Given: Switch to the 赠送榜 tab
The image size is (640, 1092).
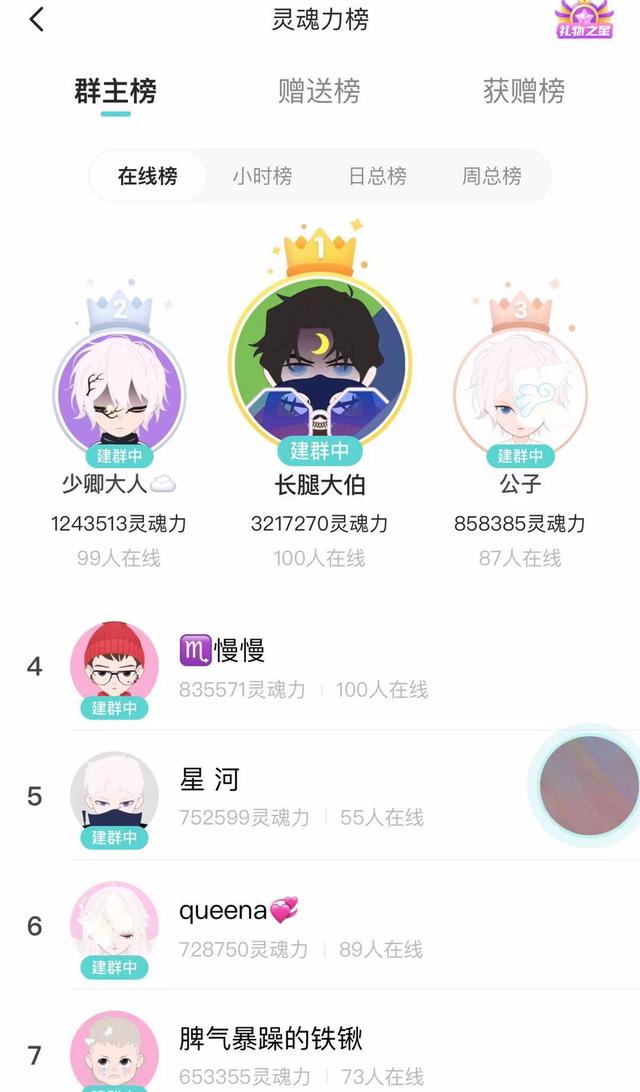Looking at the screenshot, I should (319, 91).
